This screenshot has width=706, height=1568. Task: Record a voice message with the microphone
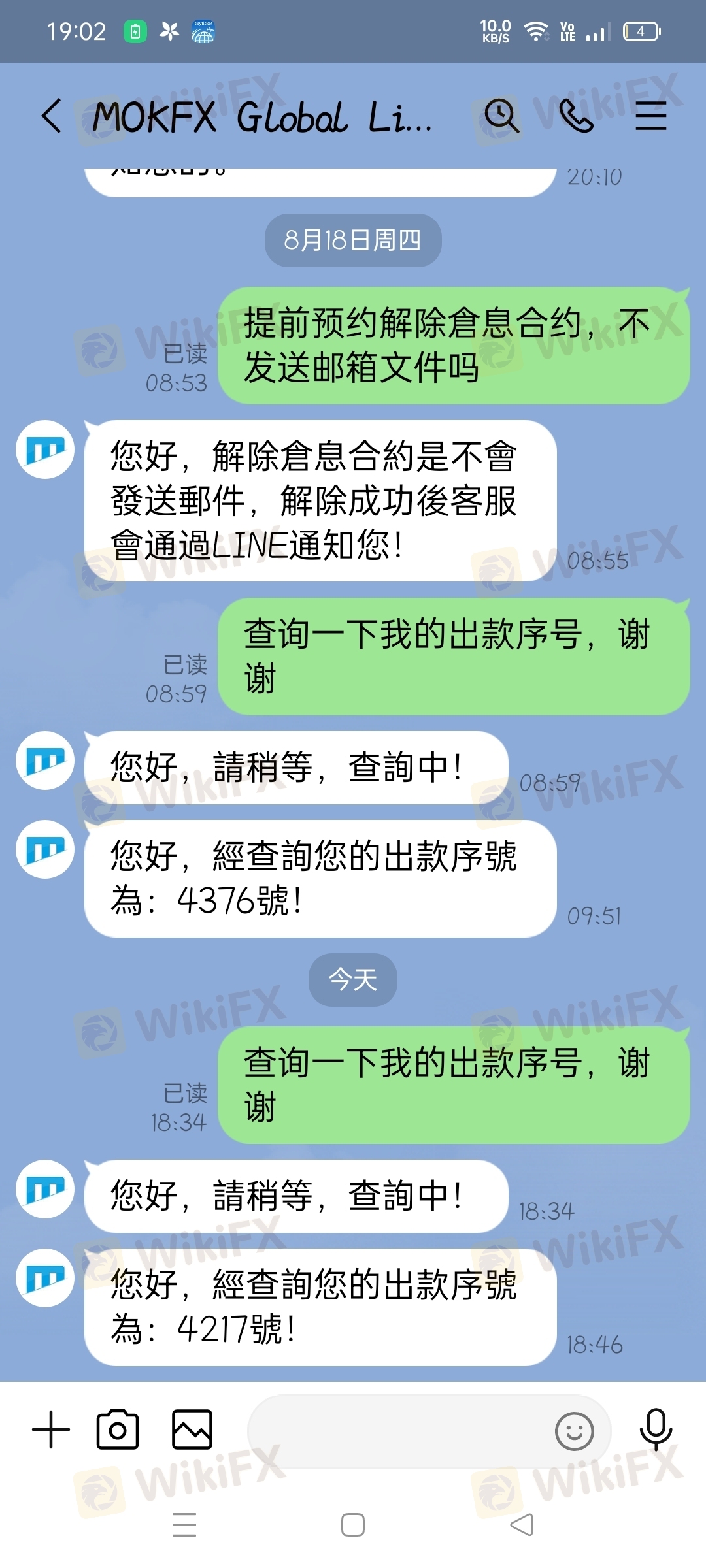(x=656, y=1430)
